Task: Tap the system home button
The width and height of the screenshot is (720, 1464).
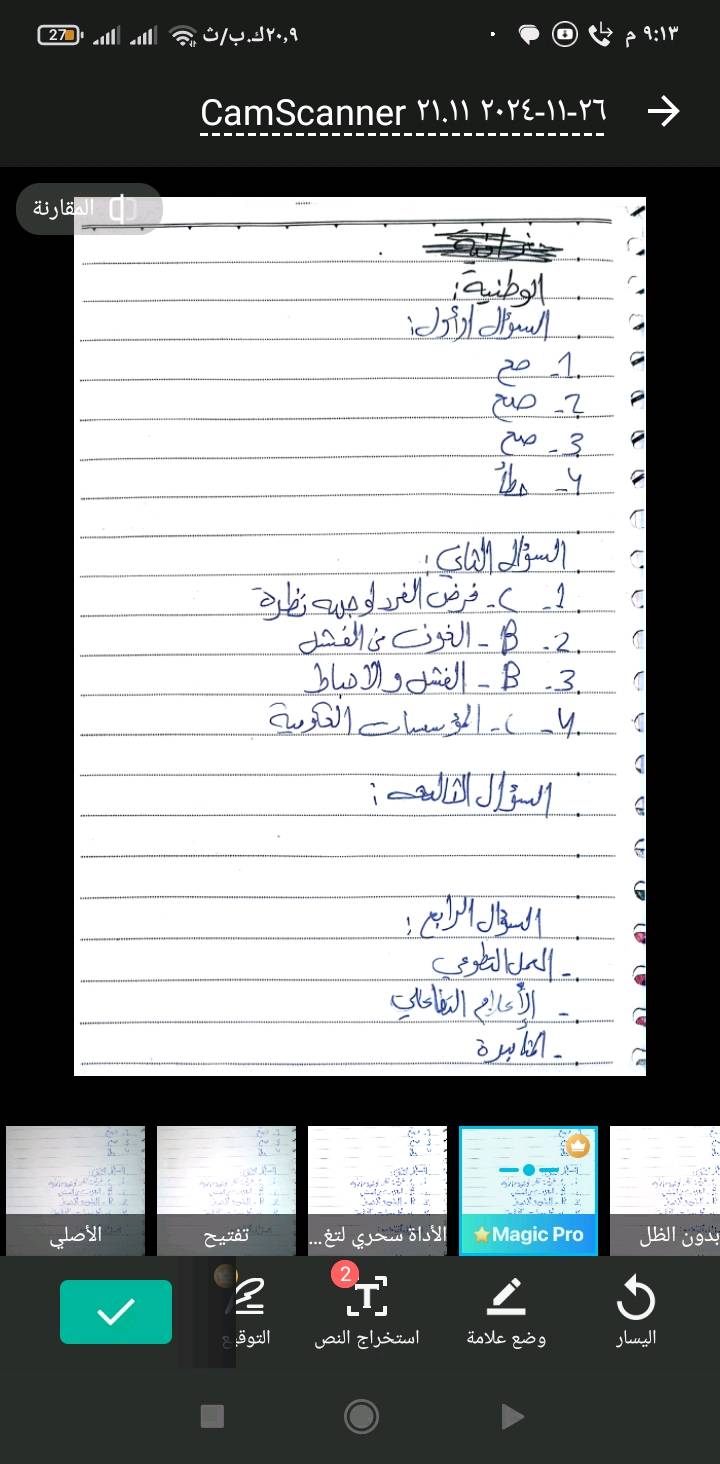Action: 360,1416
